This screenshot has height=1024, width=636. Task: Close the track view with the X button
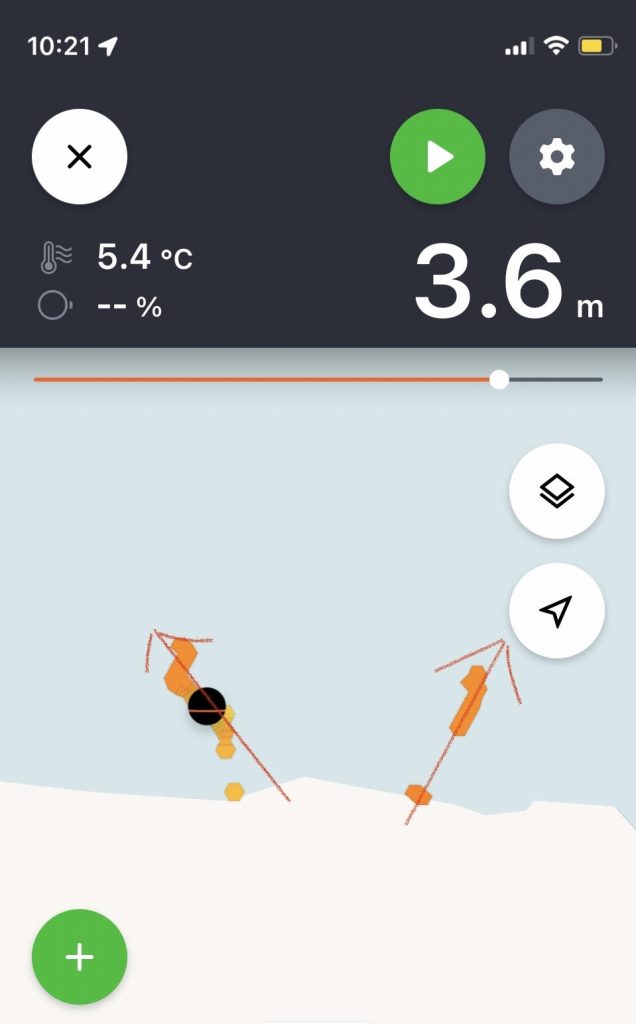(x=80, y=157)
